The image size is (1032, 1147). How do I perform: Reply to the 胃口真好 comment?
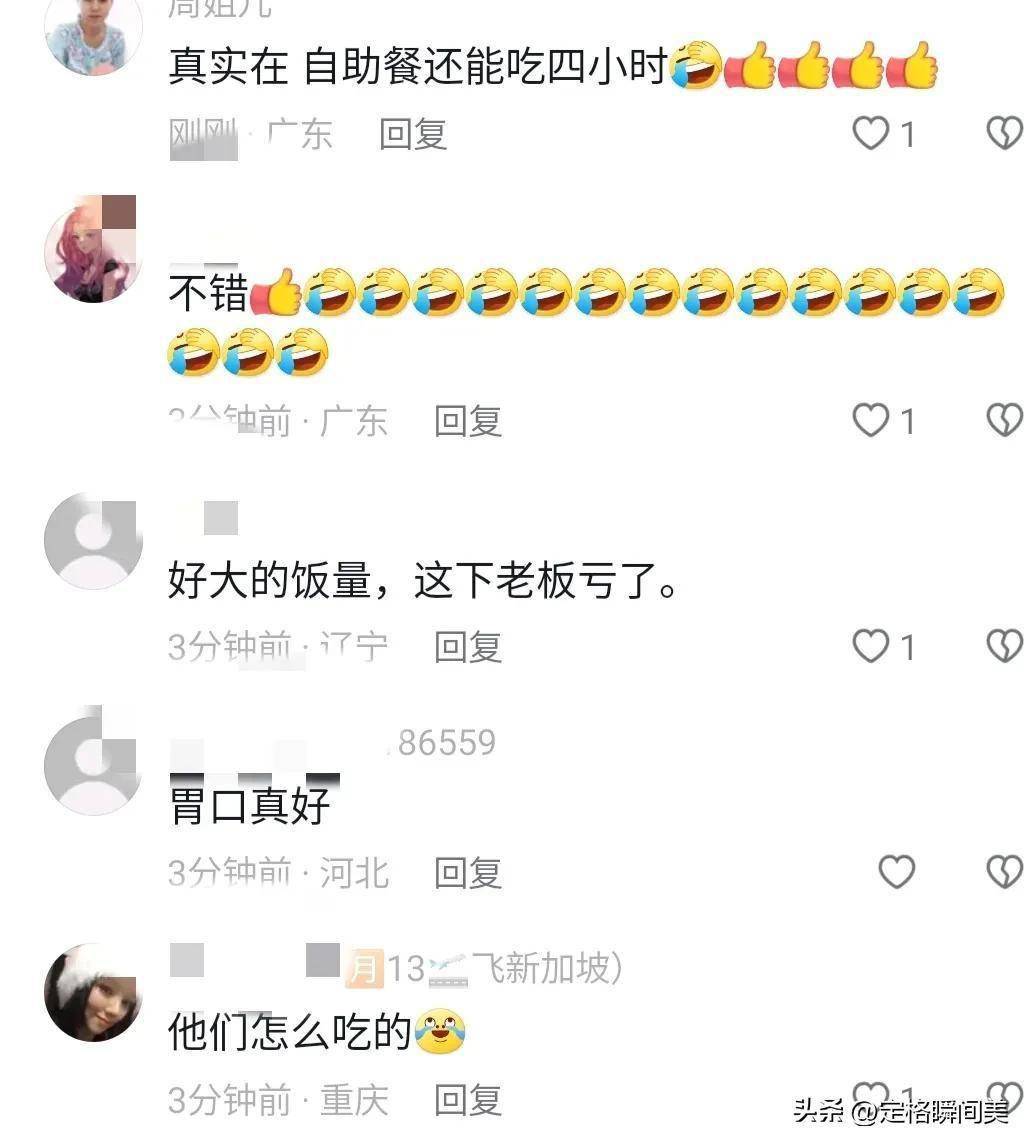point(467,873)
